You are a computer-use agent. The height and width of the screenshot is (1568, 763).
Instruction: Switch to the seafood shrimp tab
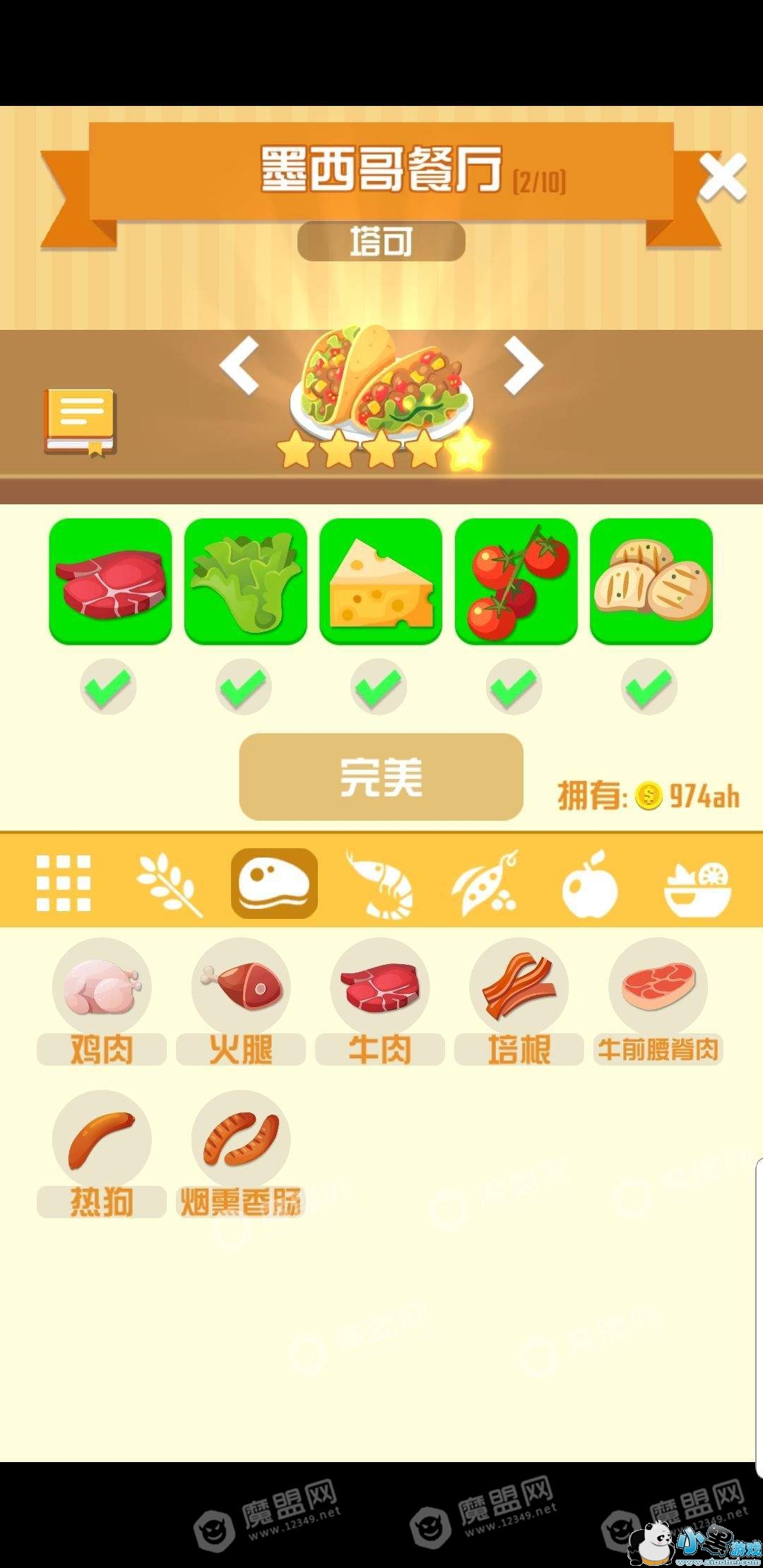(379, 883)
